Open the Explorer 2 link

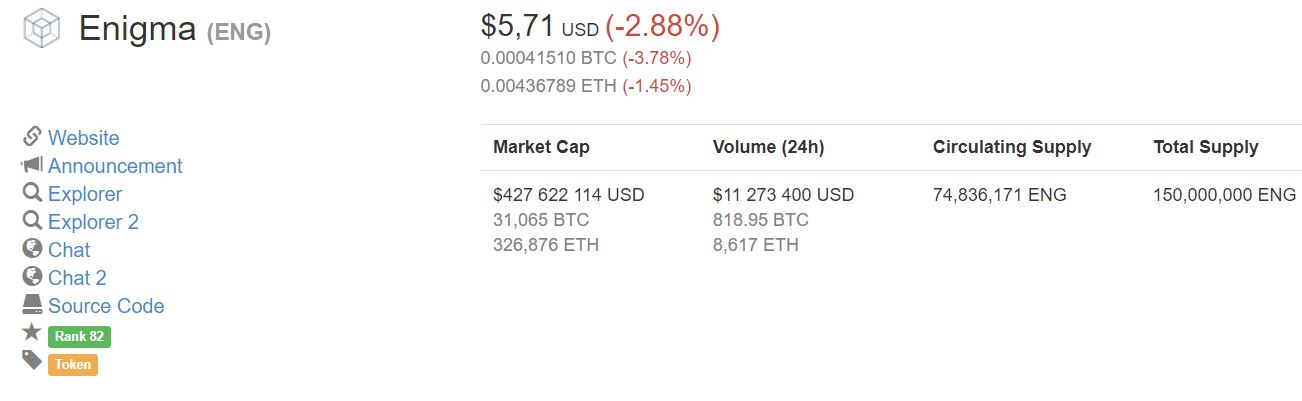tap(93, 222)
